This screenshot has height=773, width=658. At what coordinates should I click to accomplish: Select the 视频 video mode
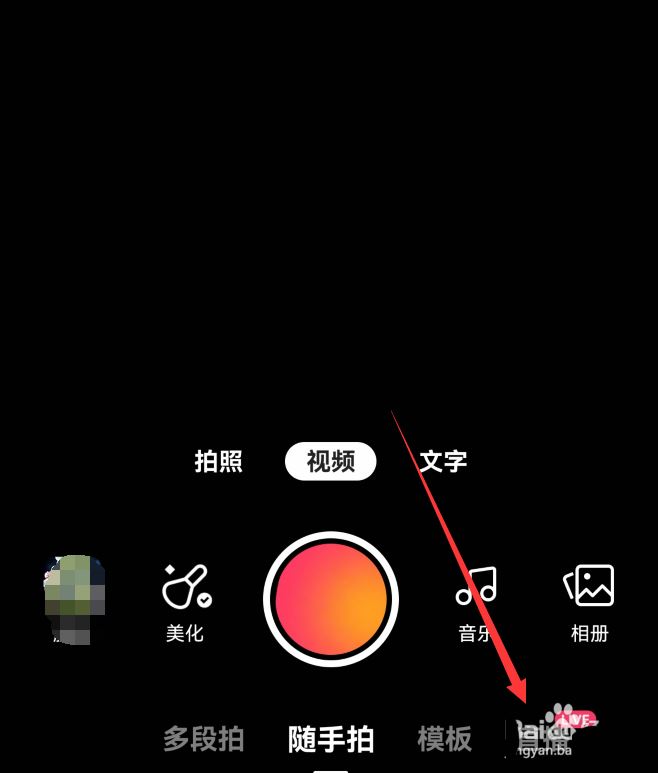(331, 462)
